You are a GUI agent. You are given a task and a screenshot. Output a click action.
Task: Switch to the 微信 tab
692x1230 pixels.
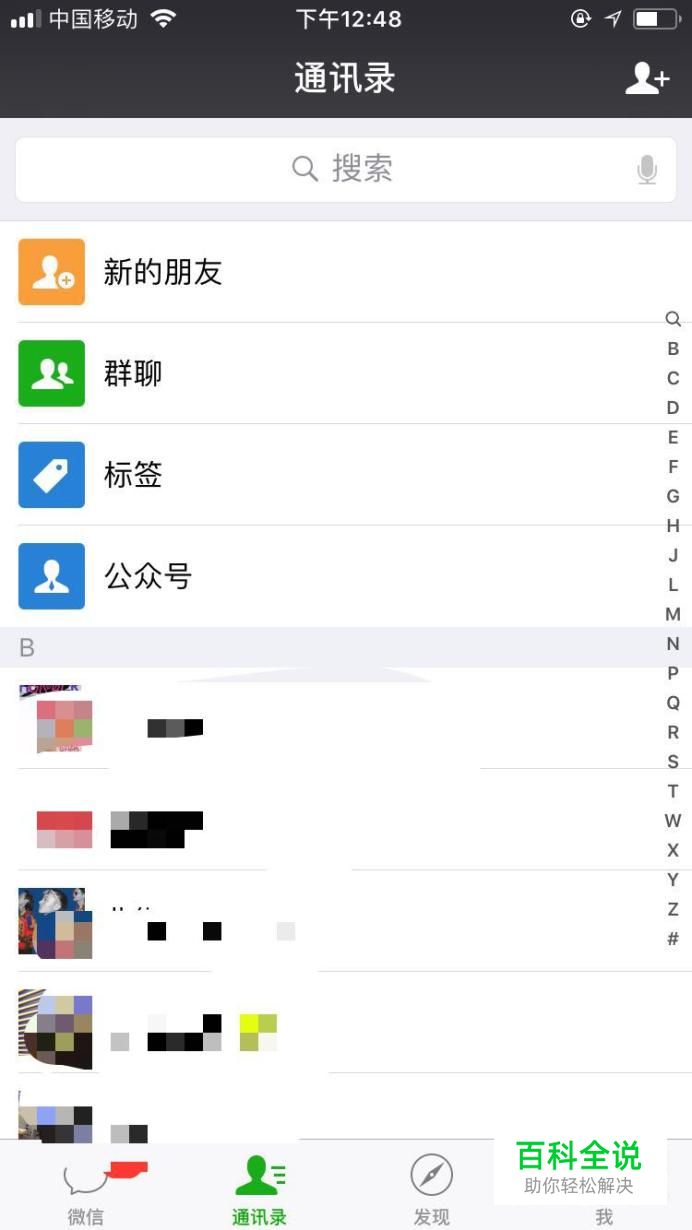[86, 1188]
